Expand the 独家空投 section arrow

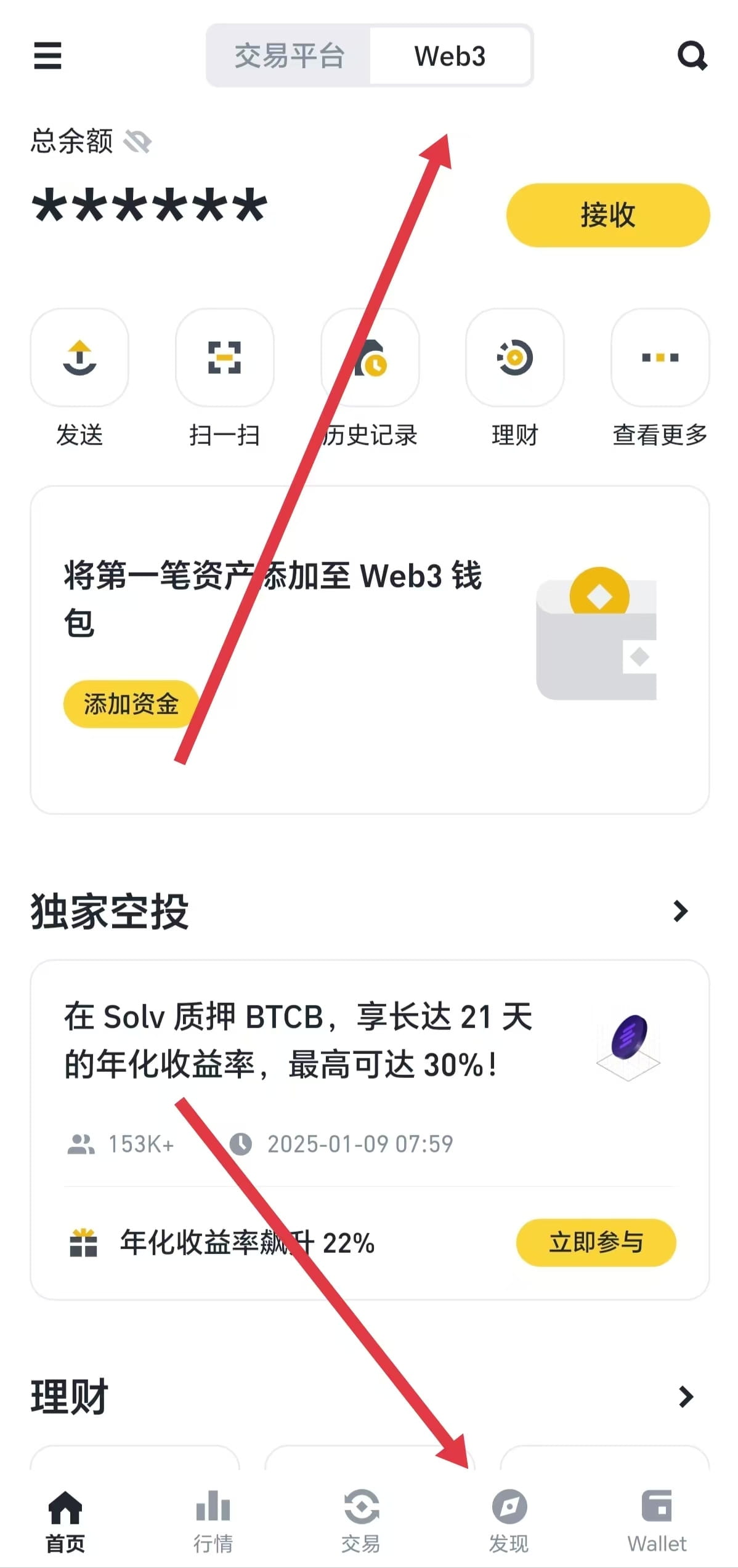point(681,911)
